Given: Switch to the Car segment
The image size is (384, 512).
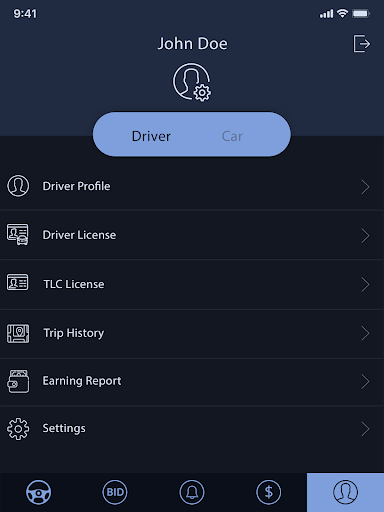Looking at the screenshot, I should pos(232,136).
